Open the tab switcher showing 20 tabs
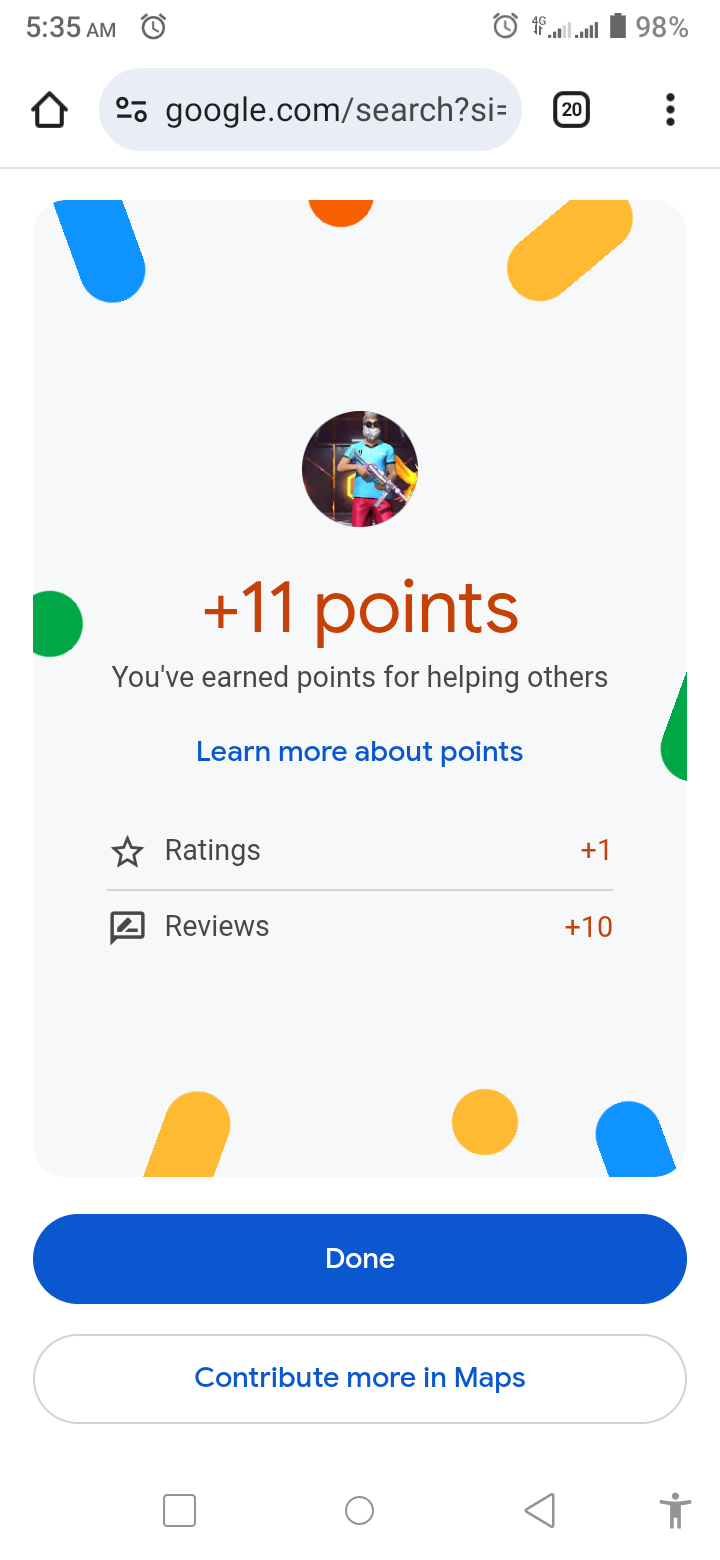This screenshot has height=1560, width=720. click(x=571, y=110)
